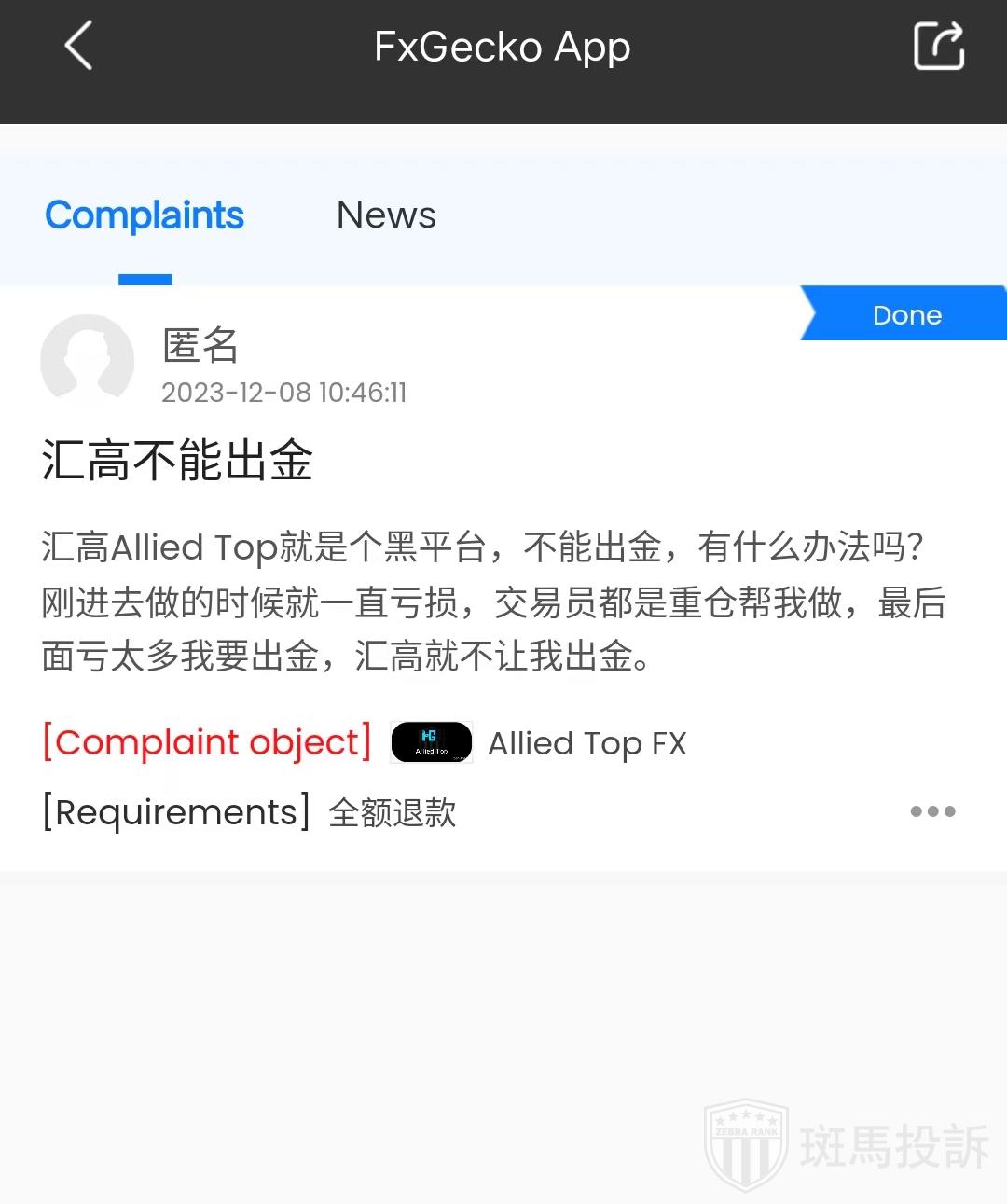Select the Complaints tab
Screen dimensions: 1007x1204
[x=145, y=215]
